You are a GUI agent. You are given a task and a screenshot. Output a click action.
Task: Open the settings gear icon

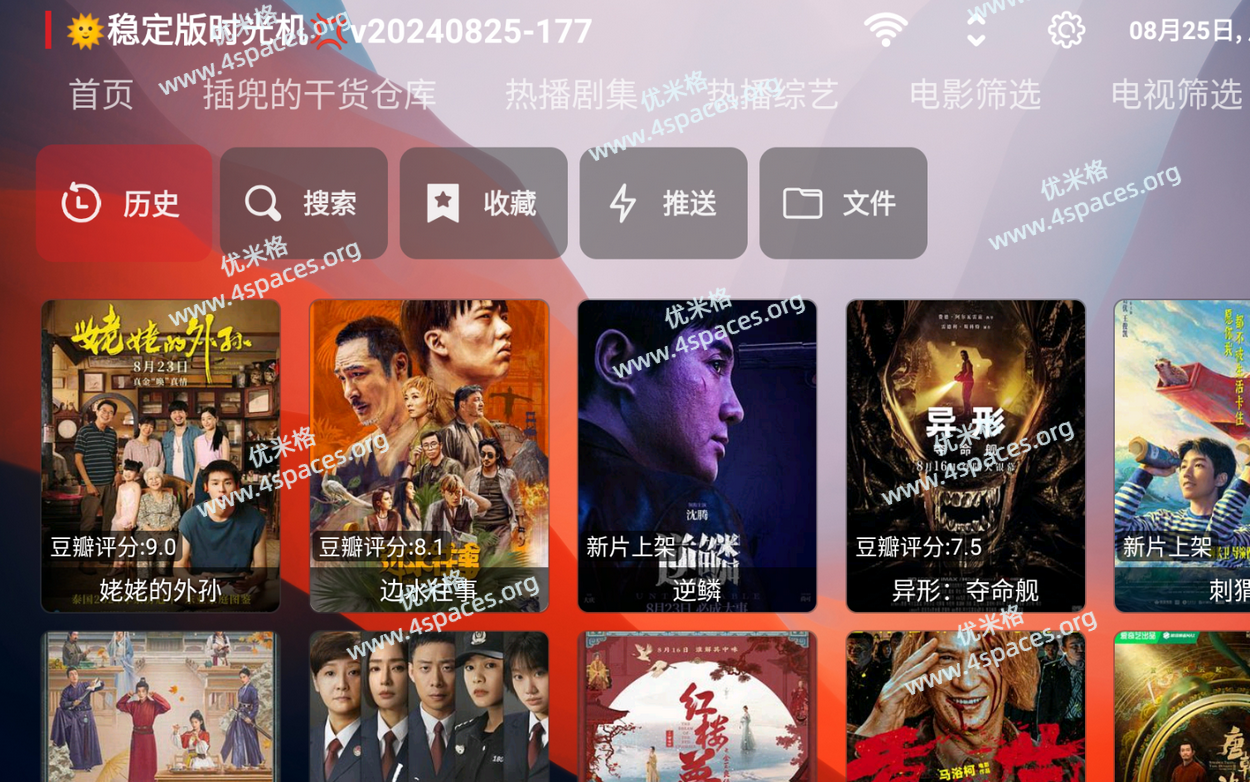coord(1066,30)
